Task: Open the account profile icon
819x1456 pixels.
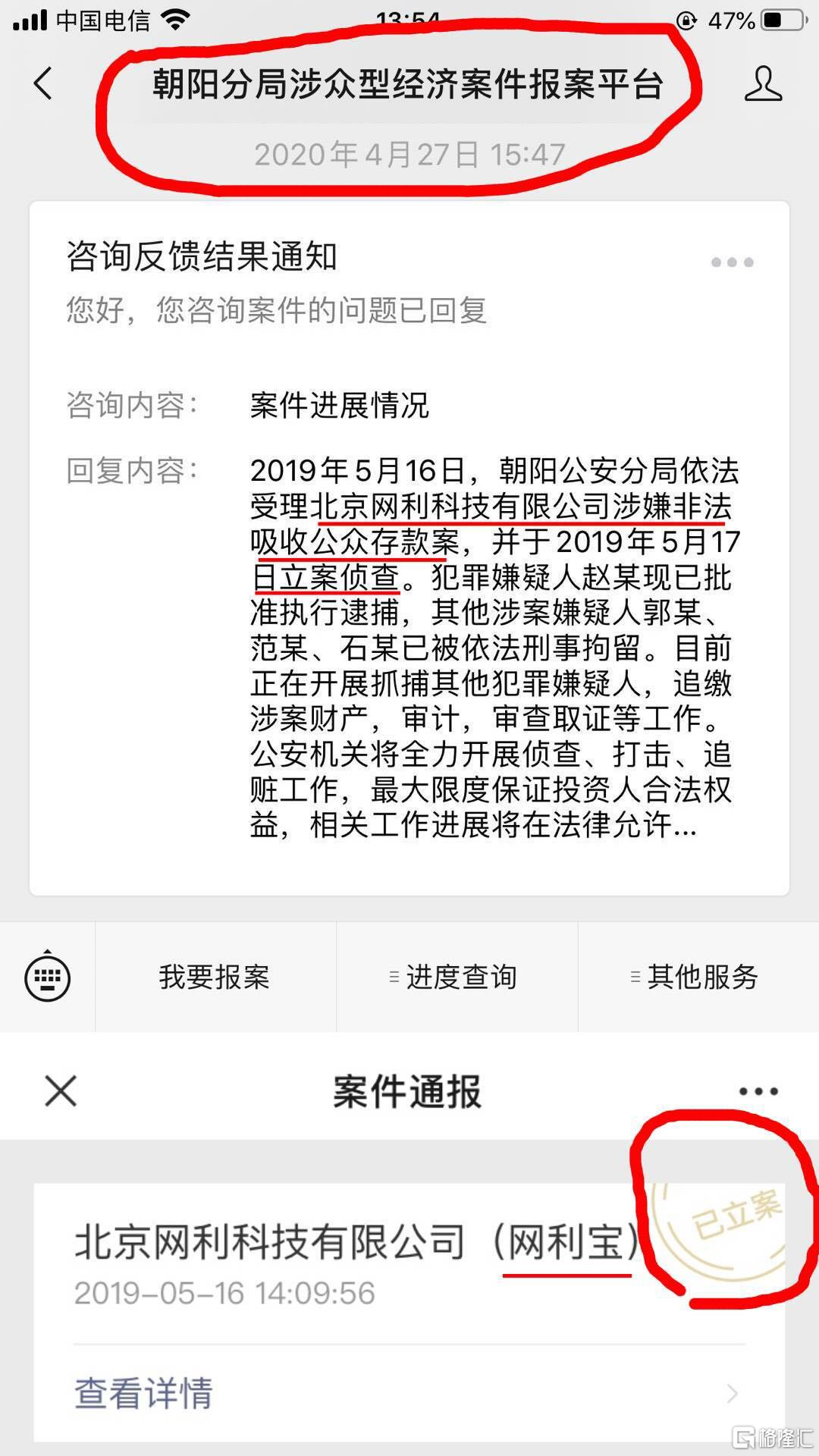Action: 762,83
